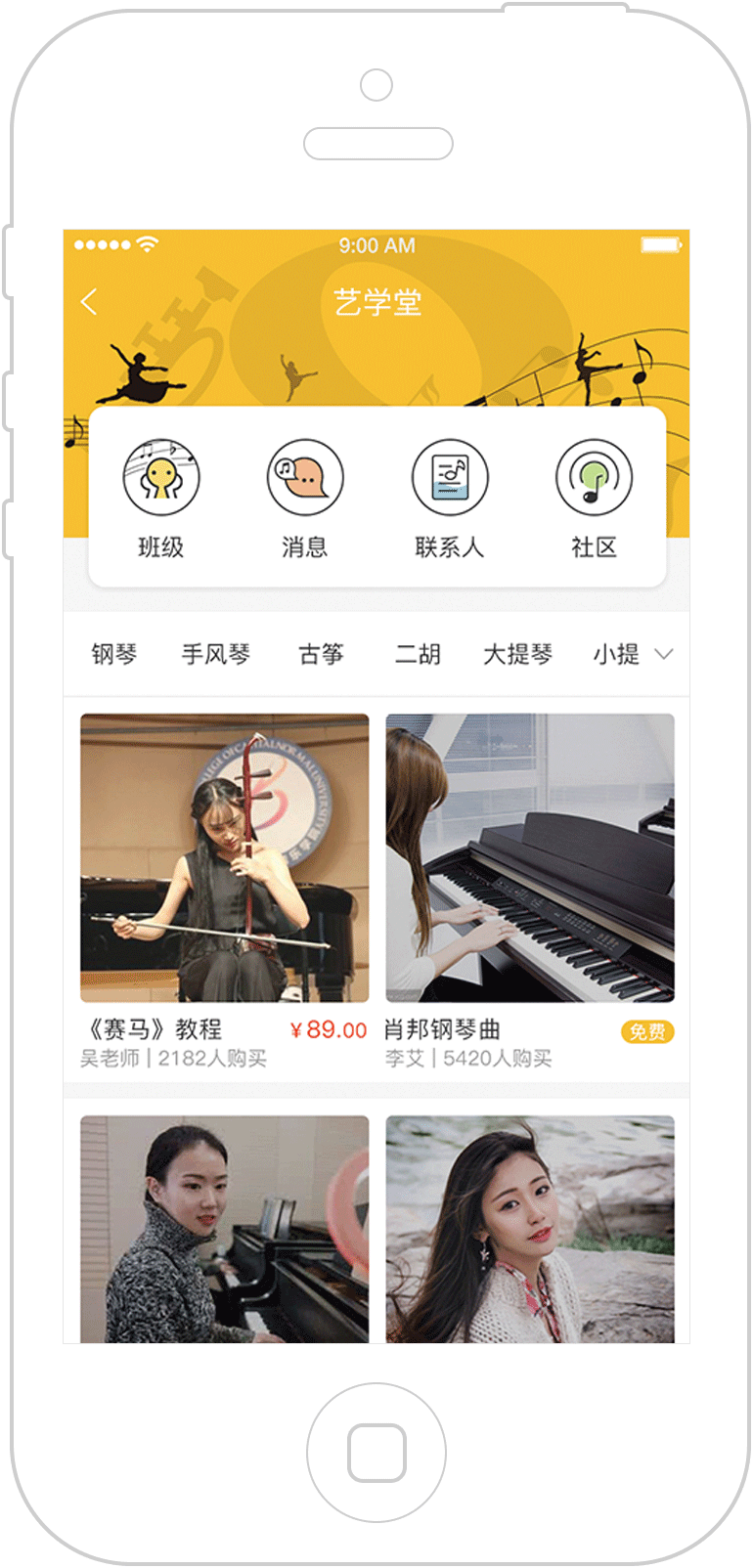
Task: Open the 社区 (Community) icon
Action: tap(593, 476)
